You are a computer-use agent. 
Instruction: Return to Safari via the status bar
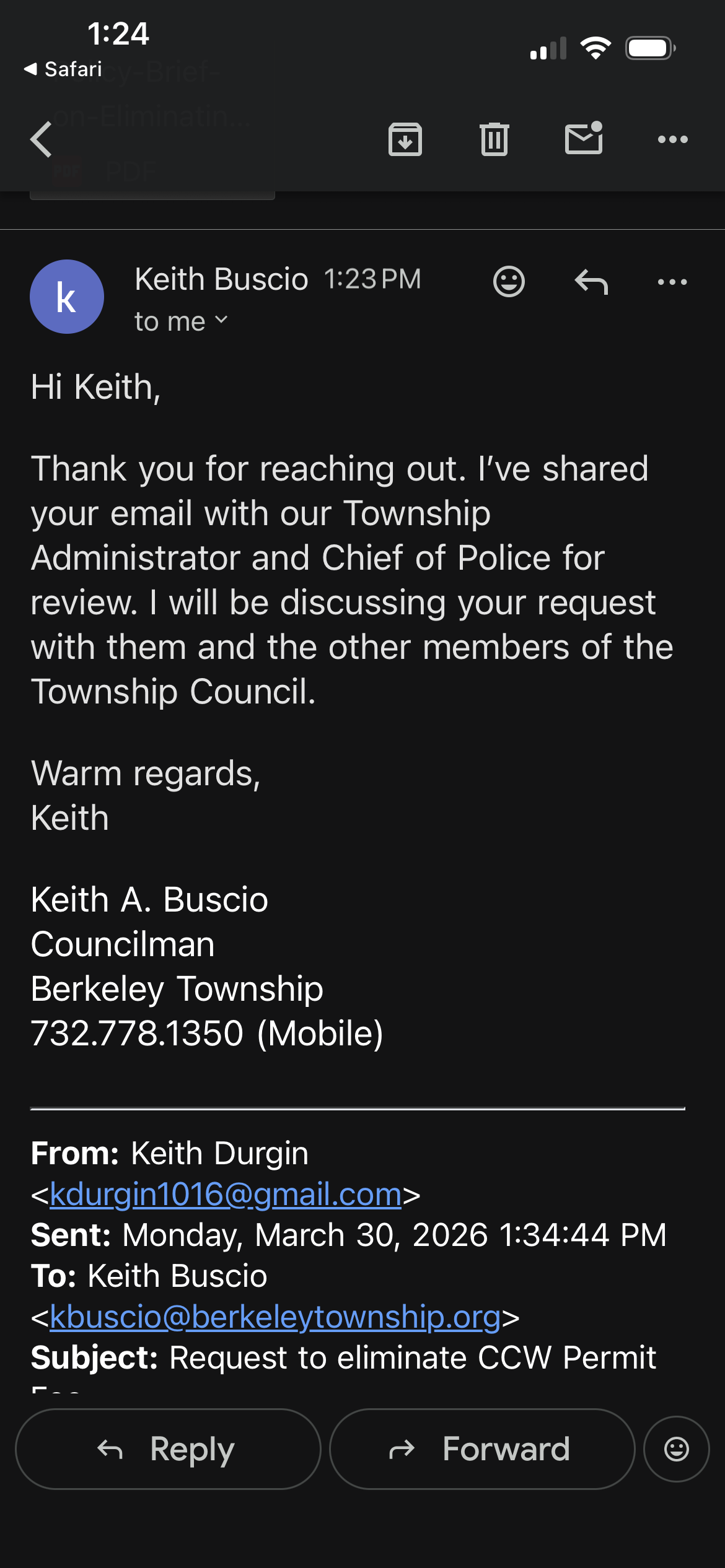point(63,69)
